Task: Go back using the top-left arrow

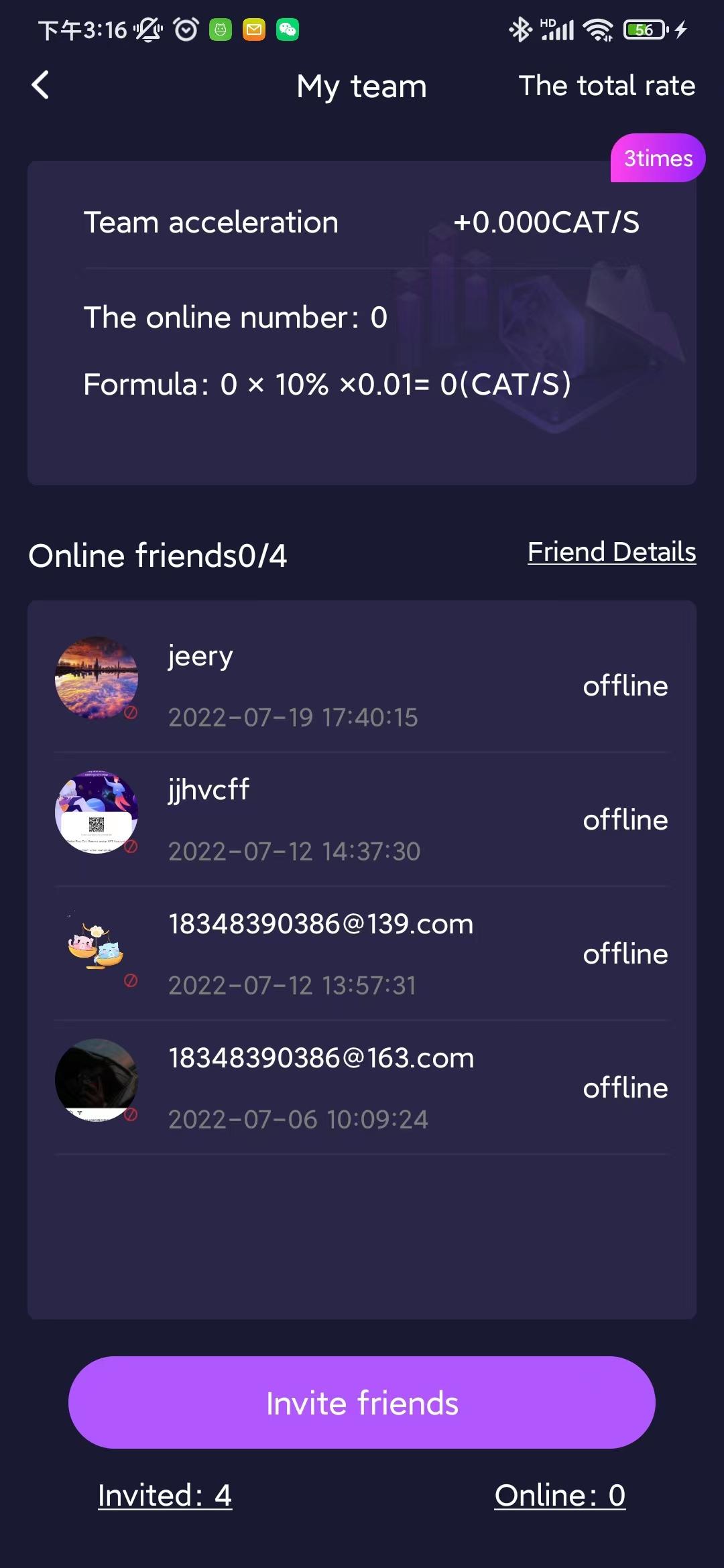Action: 40,85
